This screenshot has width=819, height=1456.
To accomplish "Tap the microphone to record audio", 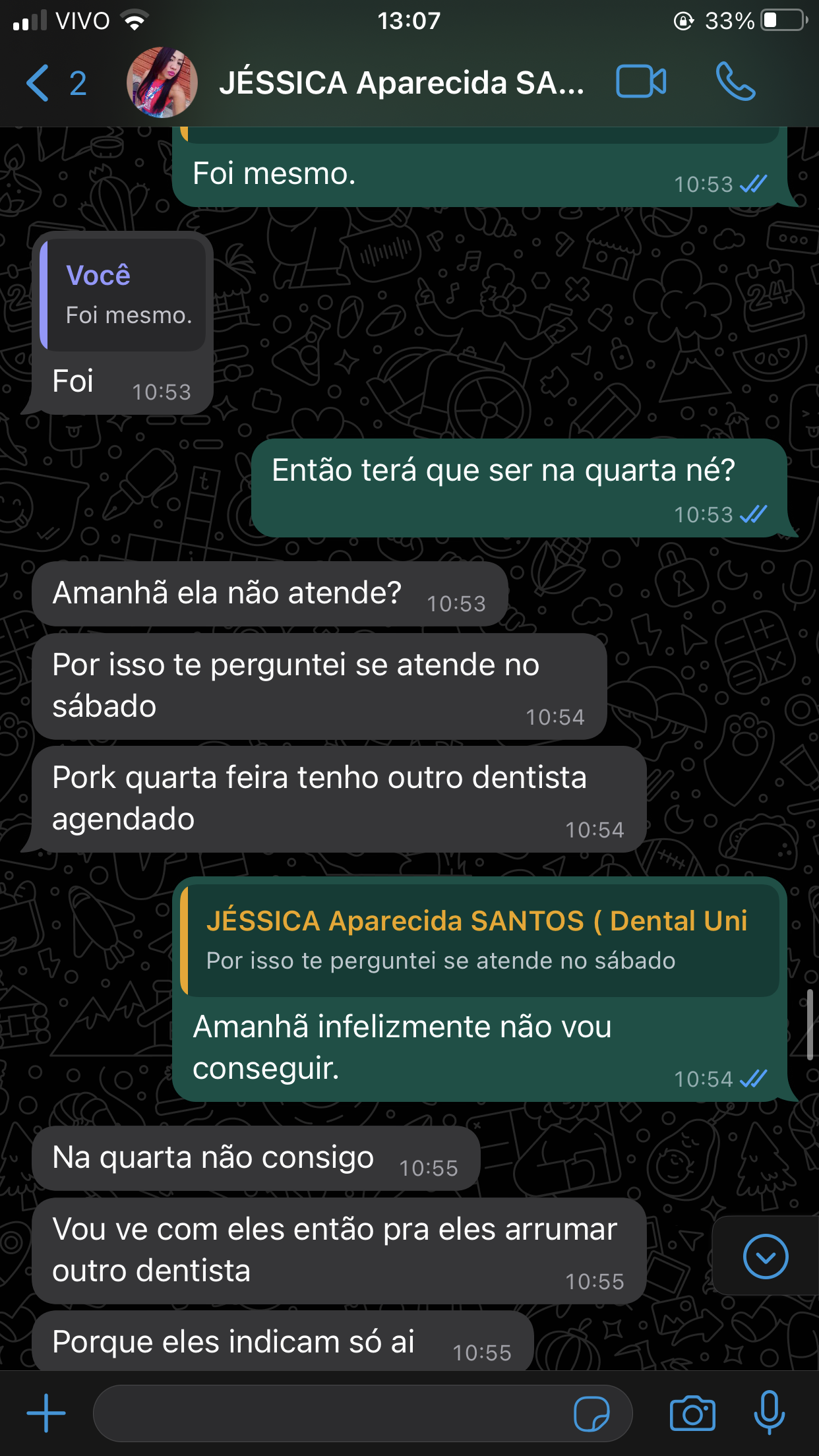I will tap(769, 1413).
